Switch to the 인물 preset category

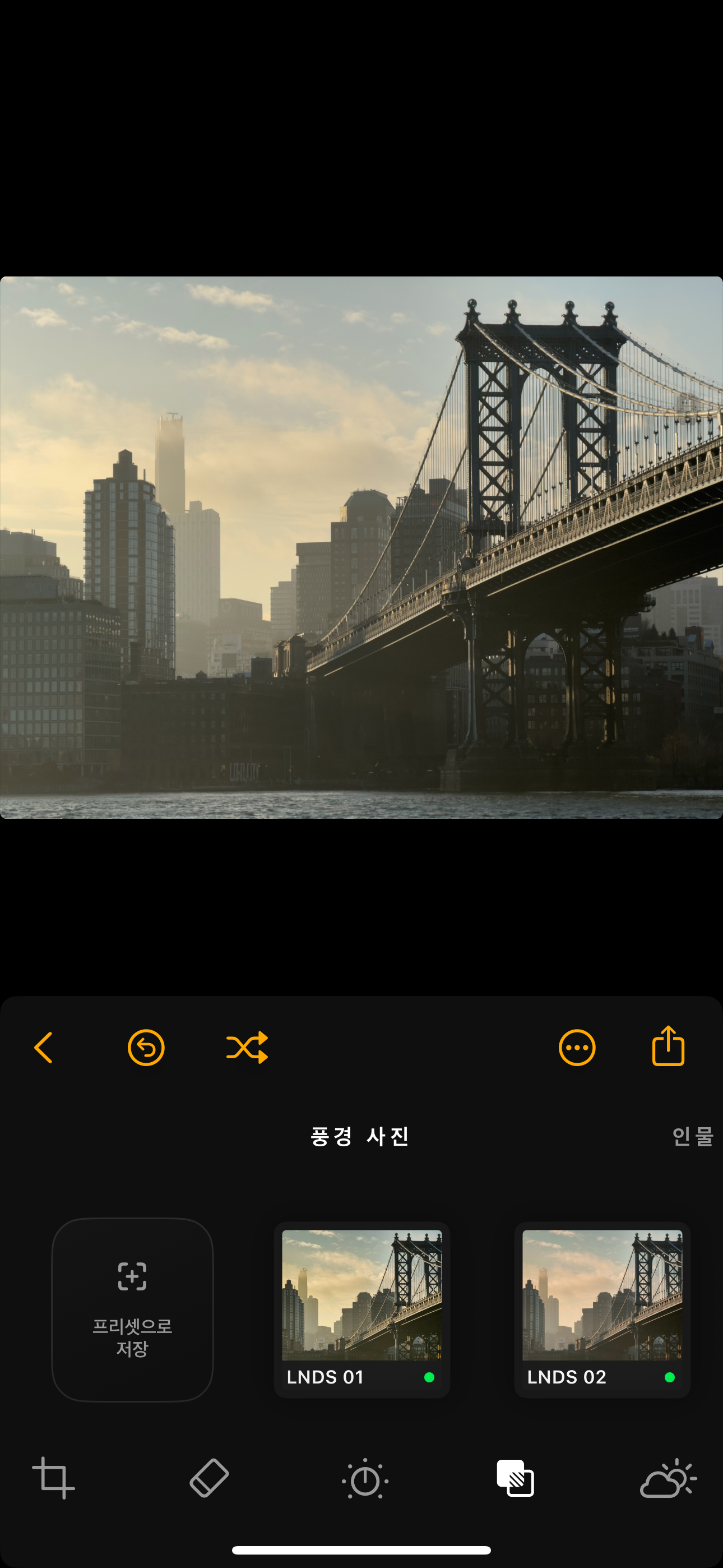pyautogui.click(x=693, y=1136)
